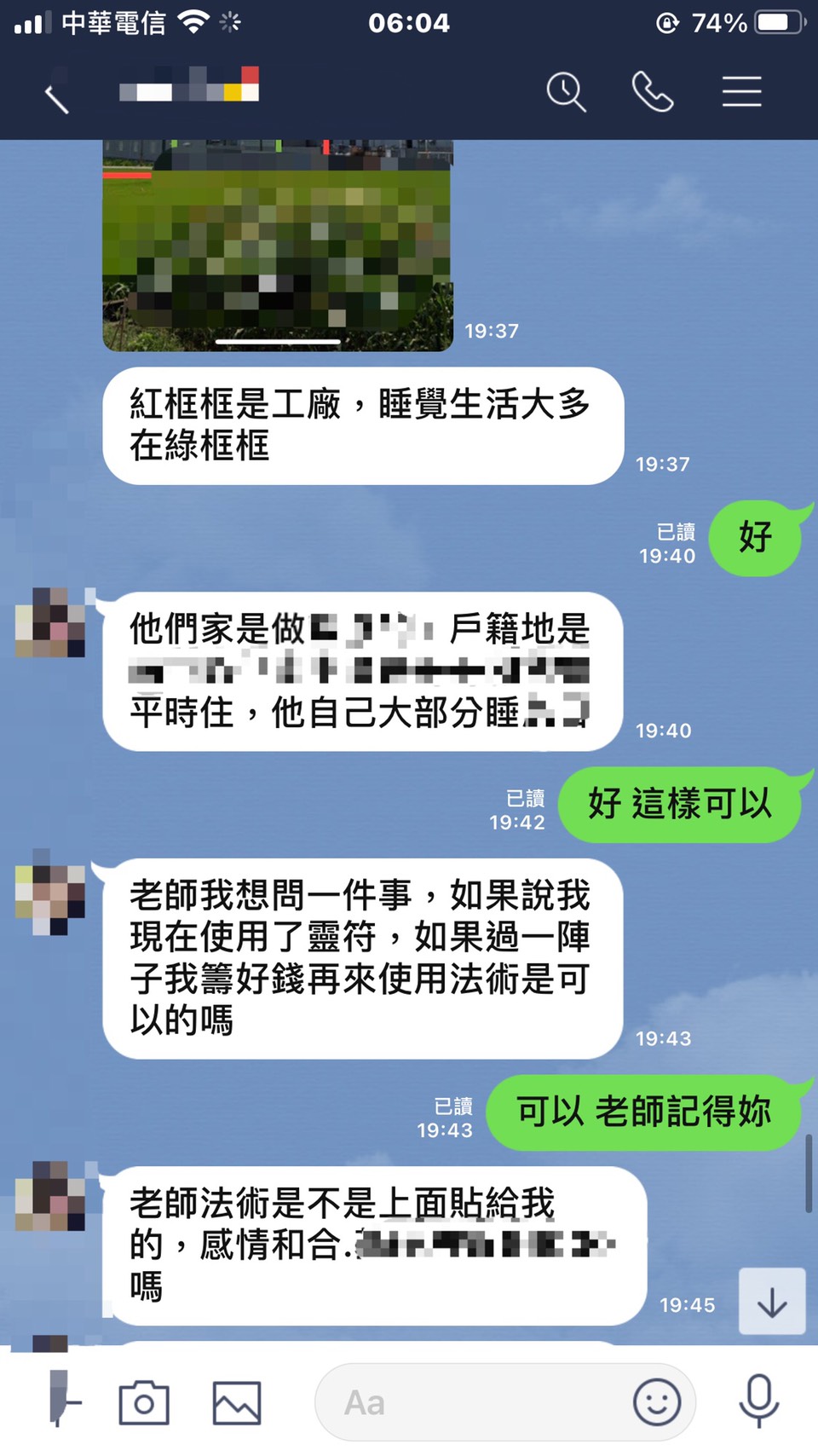Image resolution: width=818 pixels, height=1456 pixels.
Task: Open the camera to take a photo
Action: 144,1402
